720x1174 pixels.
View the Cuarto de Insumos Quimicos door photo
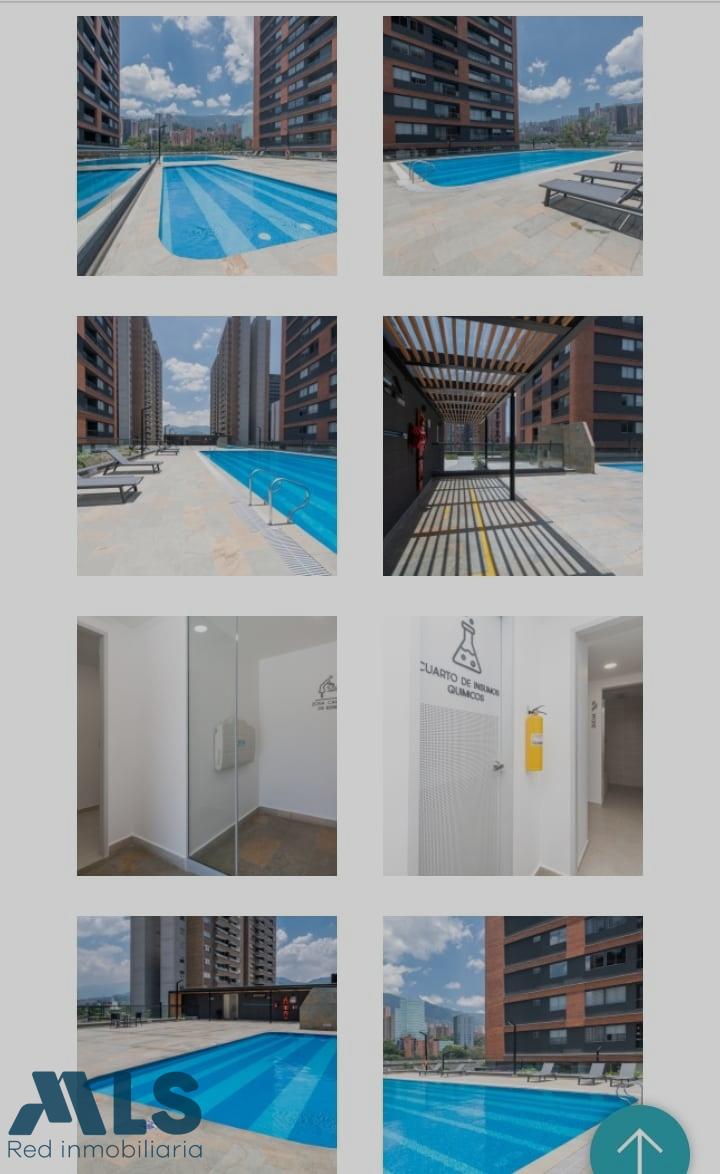(x=512, y=746)
